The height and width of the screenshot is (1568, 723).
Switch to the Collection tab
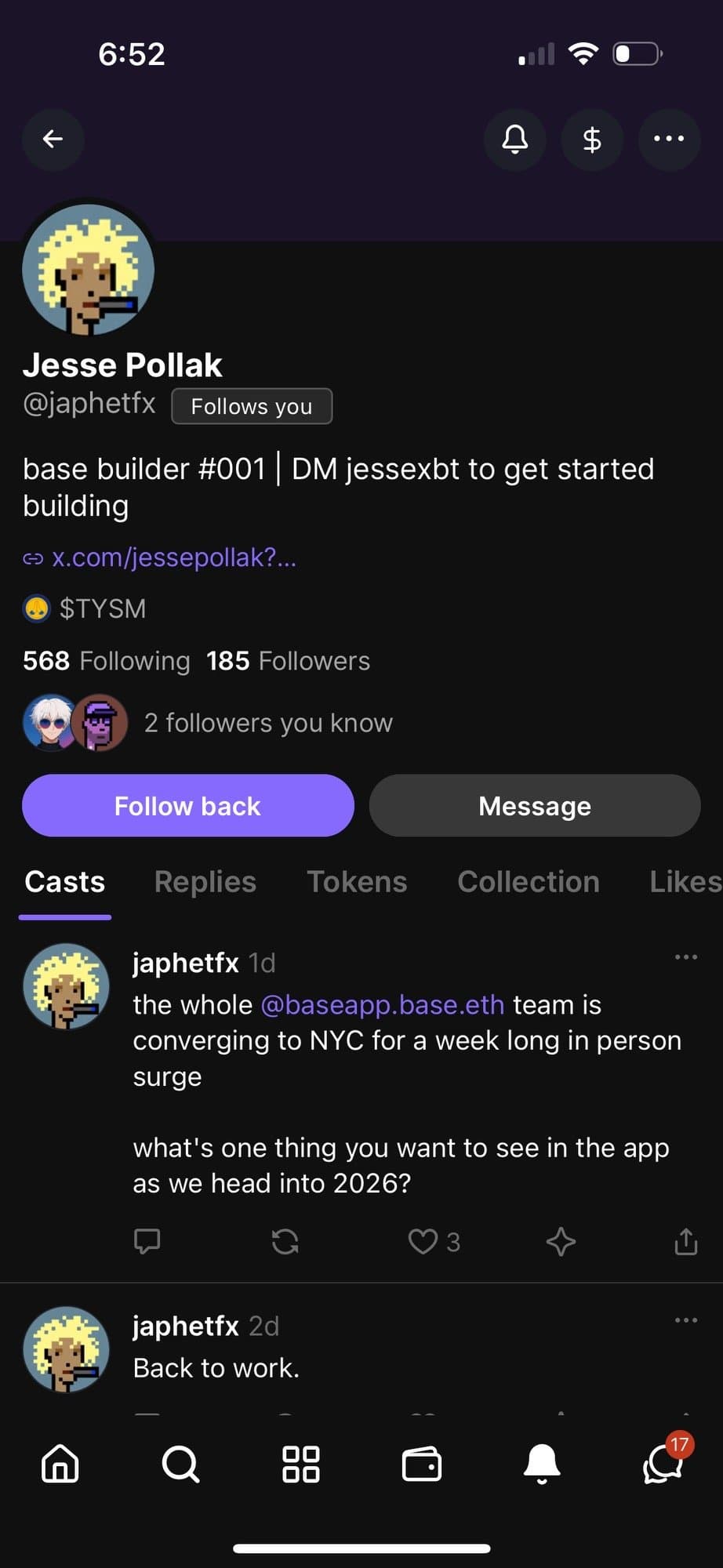coord(528,882)
